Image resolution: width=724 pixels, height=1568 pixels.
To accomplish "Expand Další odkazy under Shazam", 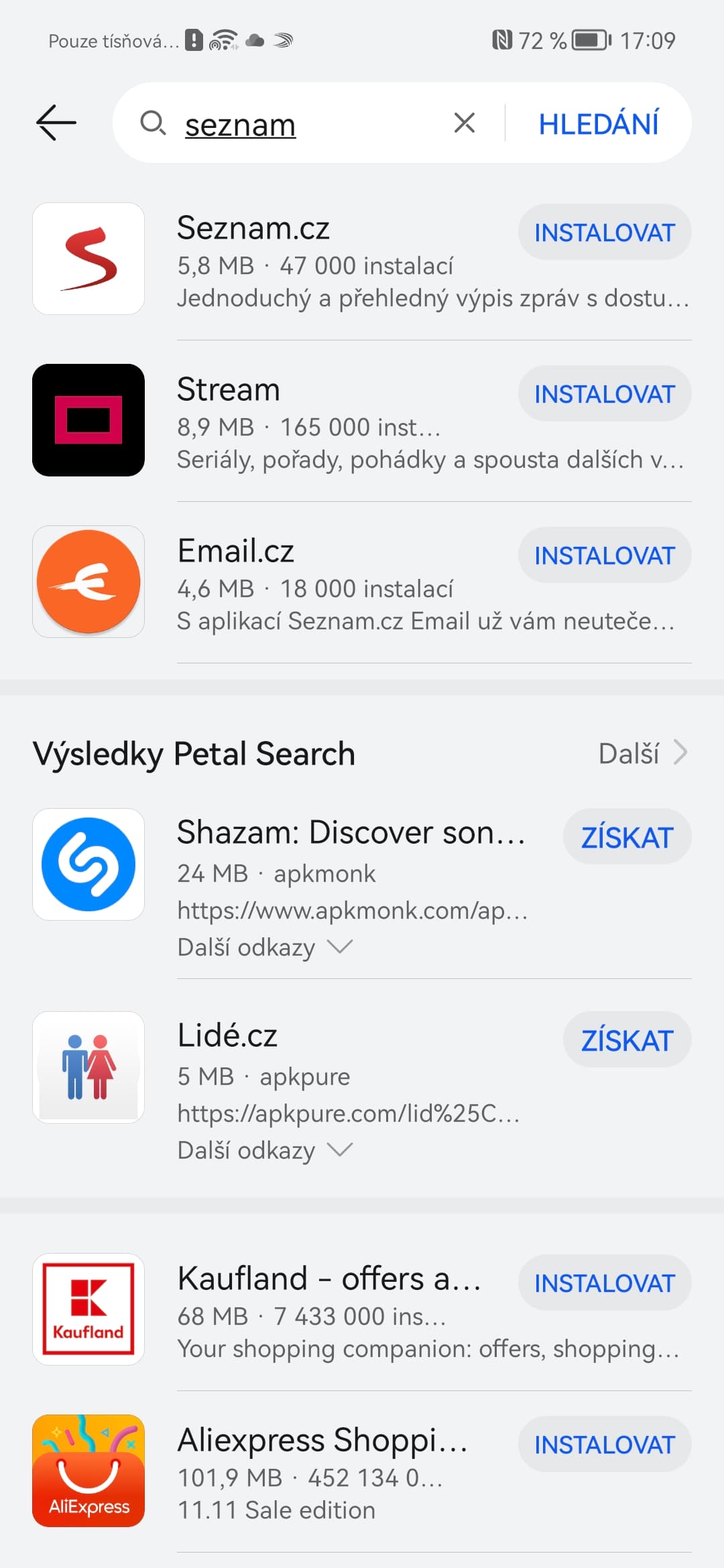I will pos(265,947).
